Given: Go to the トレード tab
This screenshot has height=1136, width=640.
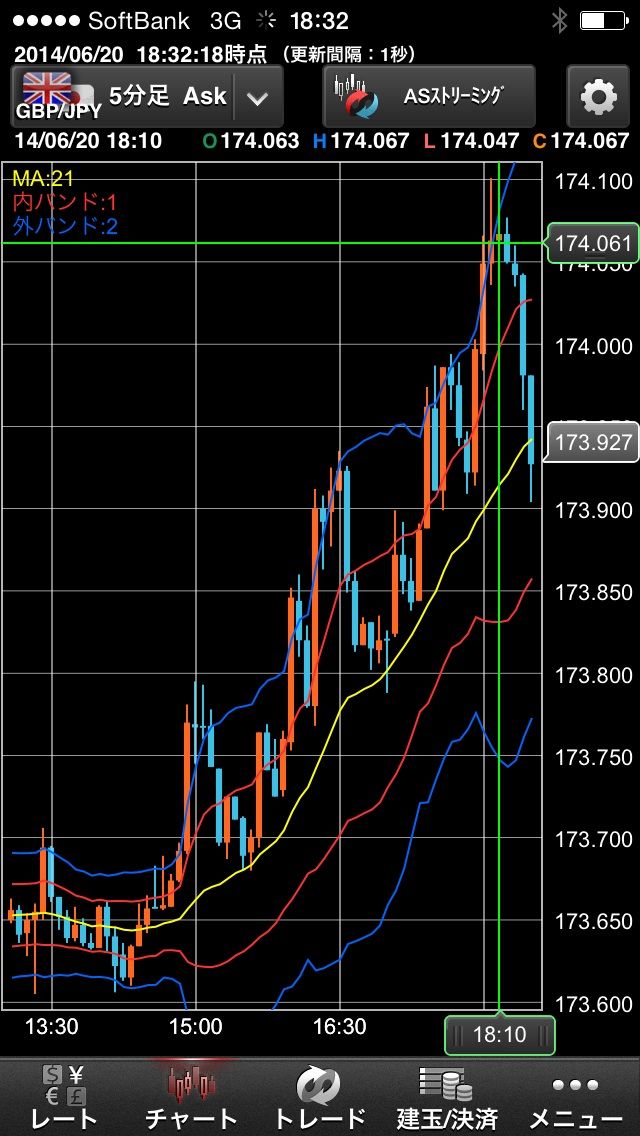Looking at the screenshot, I should (x=319, y=1096).
